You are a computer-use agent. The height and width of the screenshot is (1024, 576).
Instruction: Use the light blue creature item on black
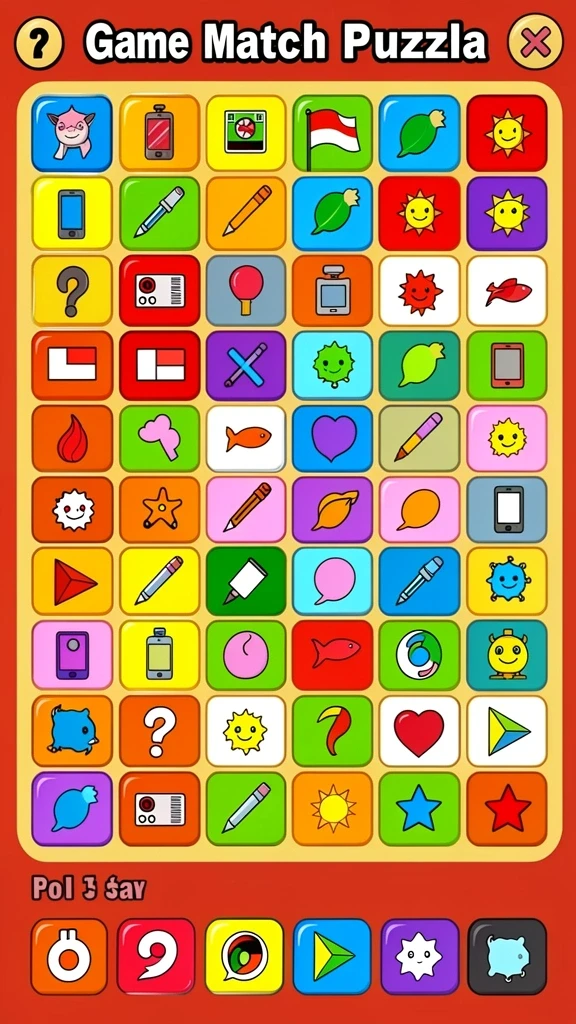[x=507, y=956]
